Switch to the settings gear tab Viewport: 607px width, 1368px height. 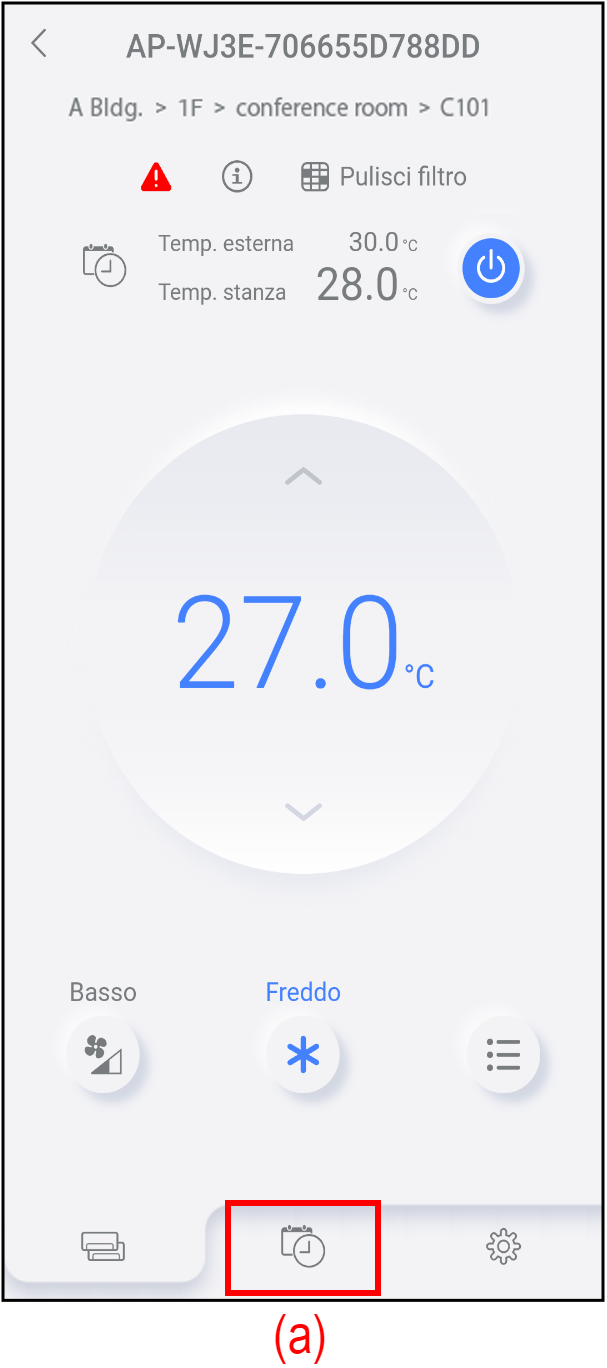(x=503, y=1247)
